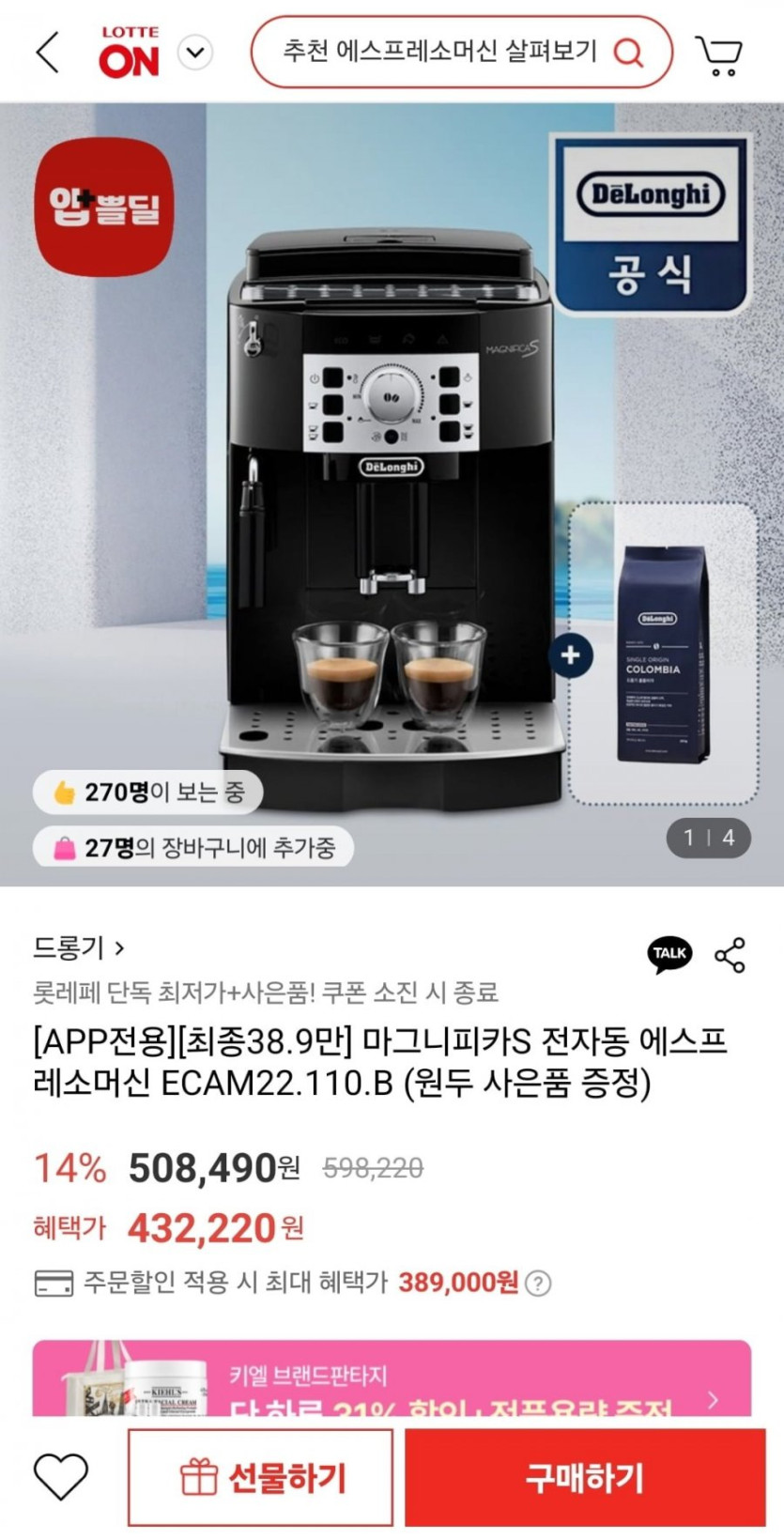Image resolution: width=784 pixels, height=1539 pixels.
Task: Expand the dropdown next to Lotte ON logo
Action: [195, 53]
